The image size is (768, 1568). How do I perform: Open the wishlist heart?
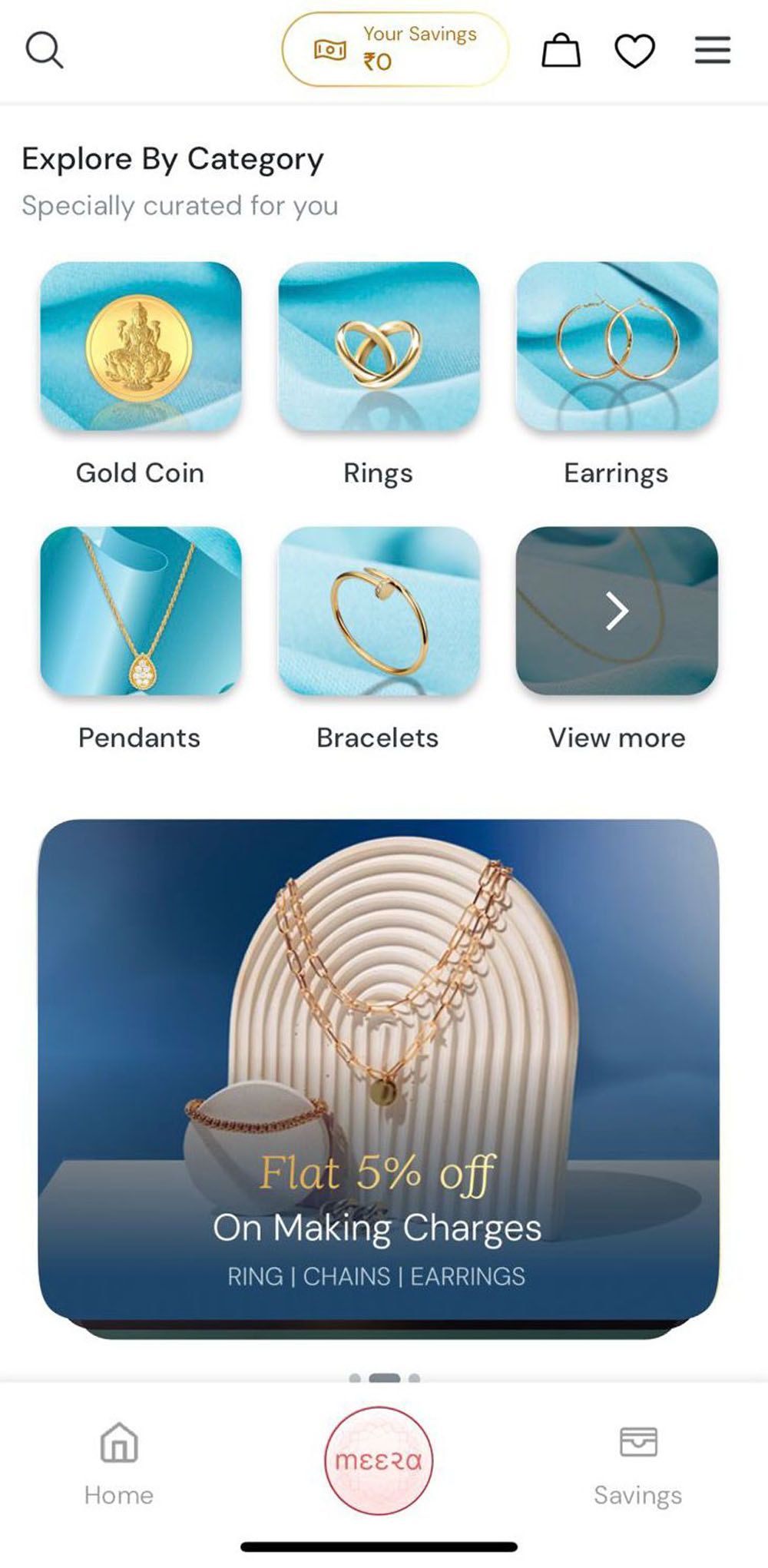[634, 51]
